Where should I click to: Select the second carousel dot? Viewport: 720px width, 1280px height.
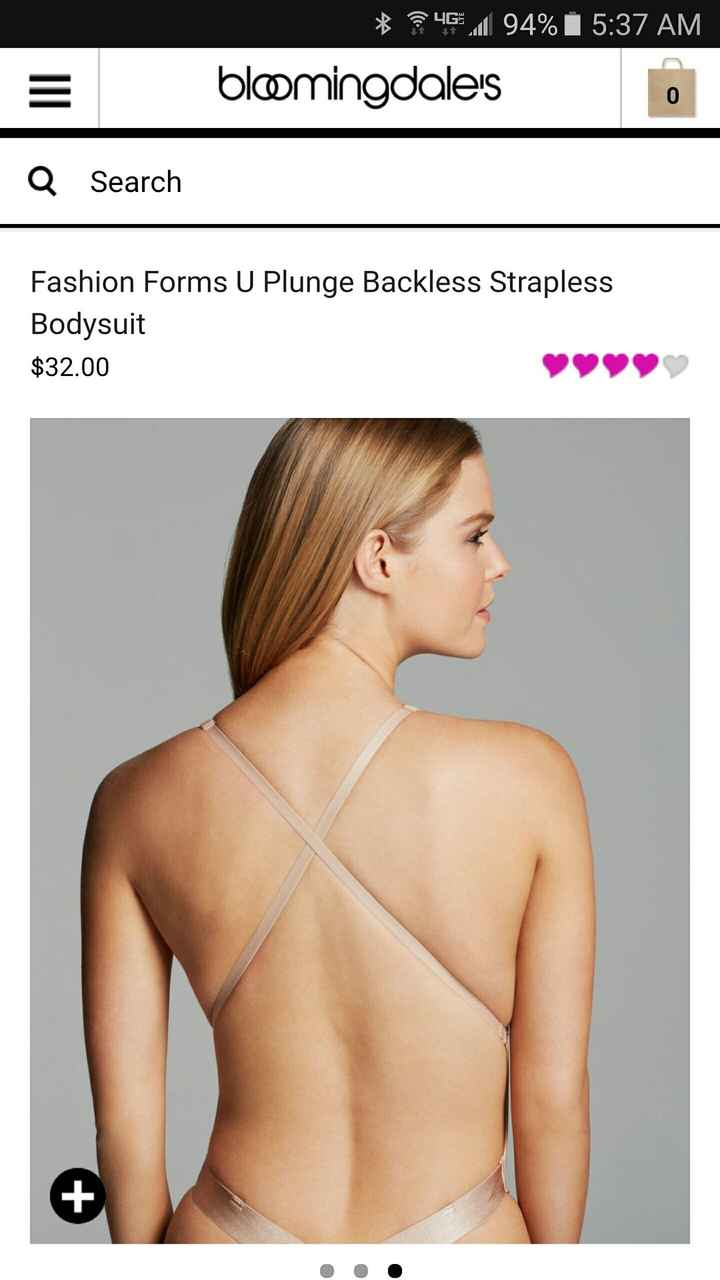(360, 1269)
